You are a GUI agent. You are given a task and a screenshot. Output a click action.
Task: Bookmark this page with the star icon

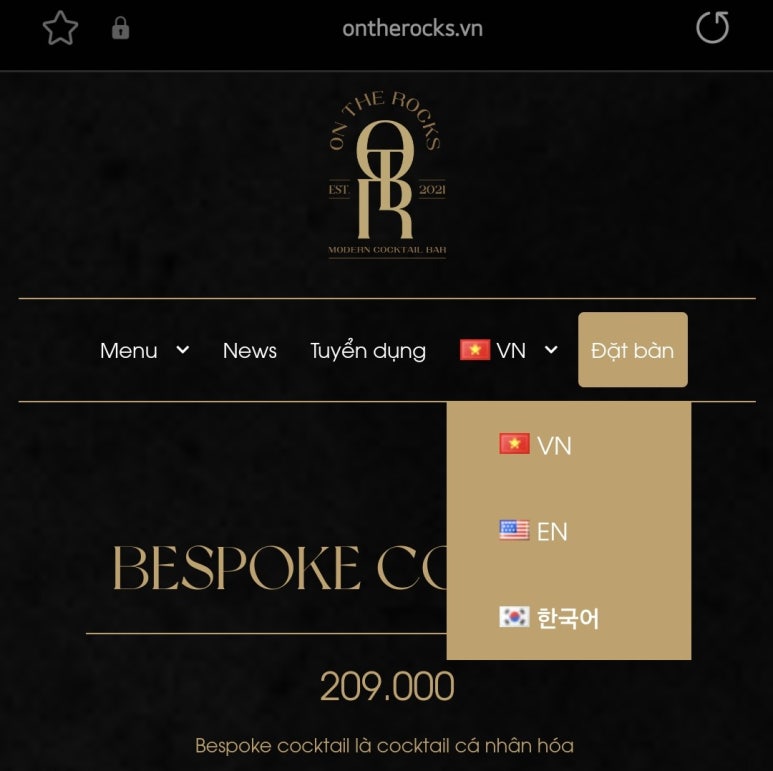click(x=60, y=28)
